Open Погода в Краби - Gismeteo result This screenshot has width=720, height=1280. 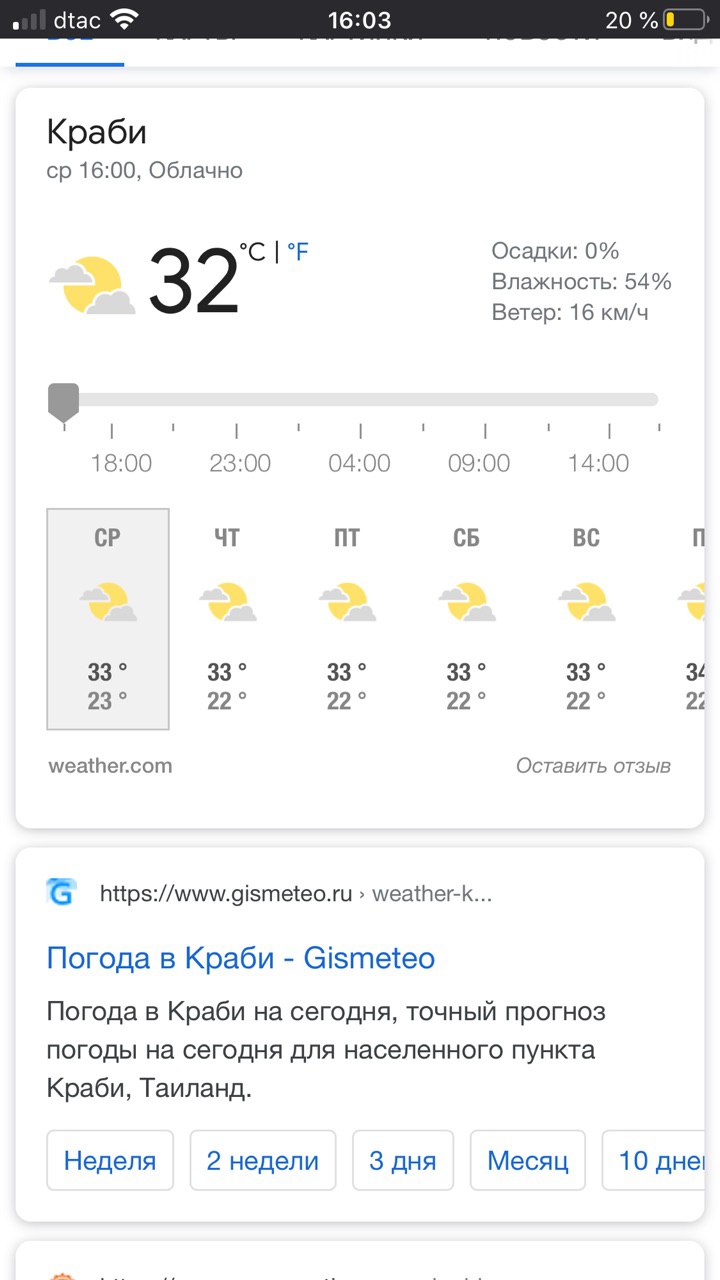(x=241, y=958)
